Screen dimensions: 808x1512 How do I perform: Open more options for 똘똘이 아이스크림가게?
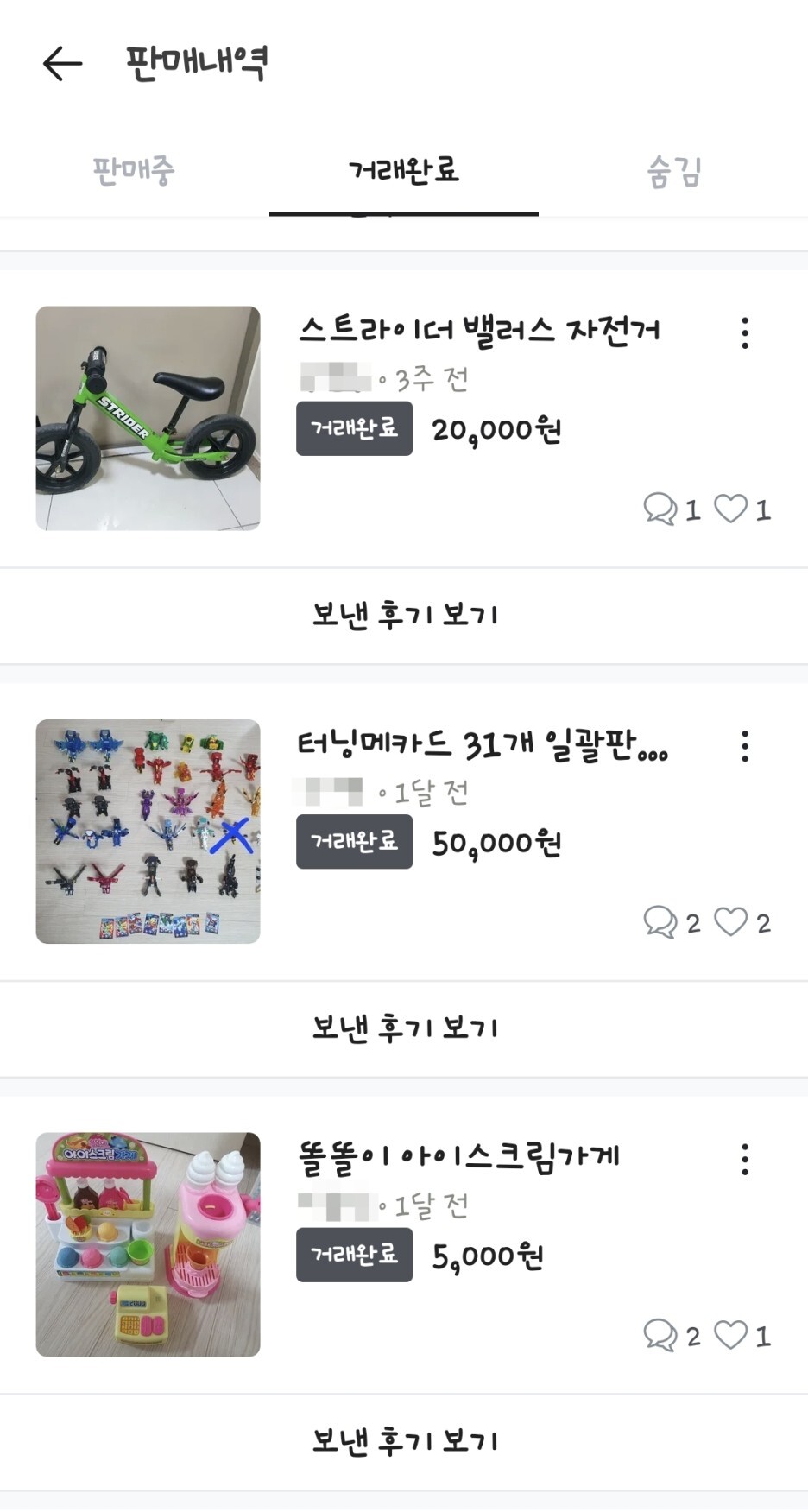(744, 1159)
